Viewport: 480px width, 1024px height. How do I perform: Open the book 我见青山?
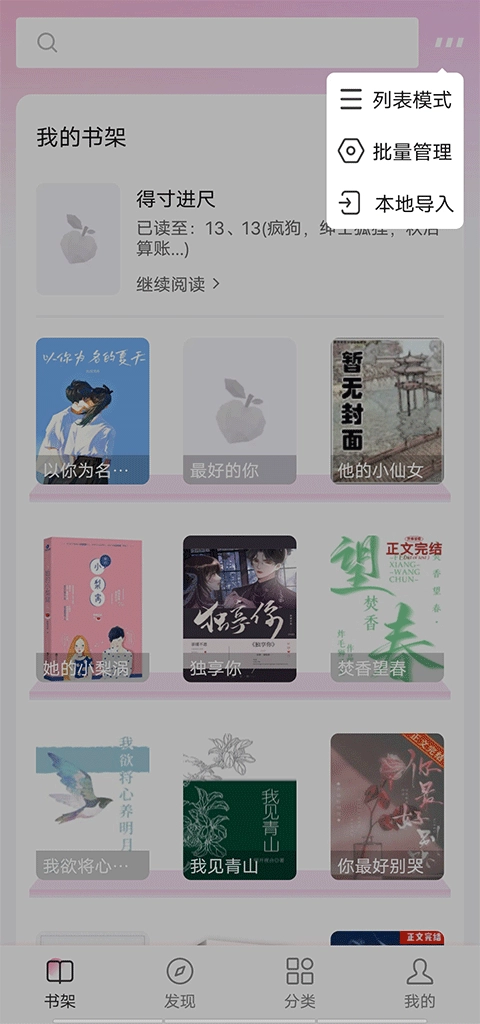[239, 807]
